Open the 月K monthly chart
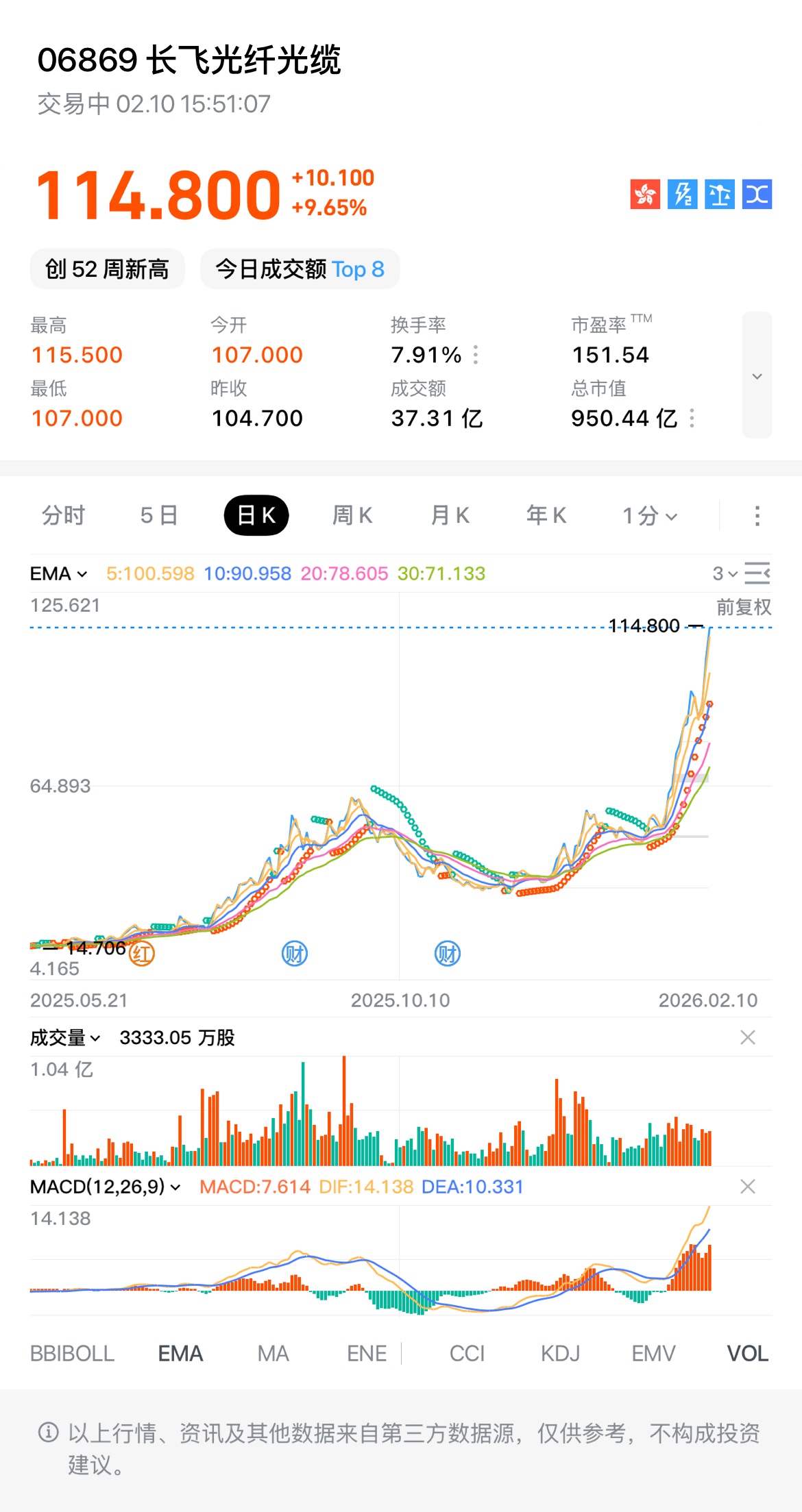Viewport: 802px width, 1512px height. 450,515
